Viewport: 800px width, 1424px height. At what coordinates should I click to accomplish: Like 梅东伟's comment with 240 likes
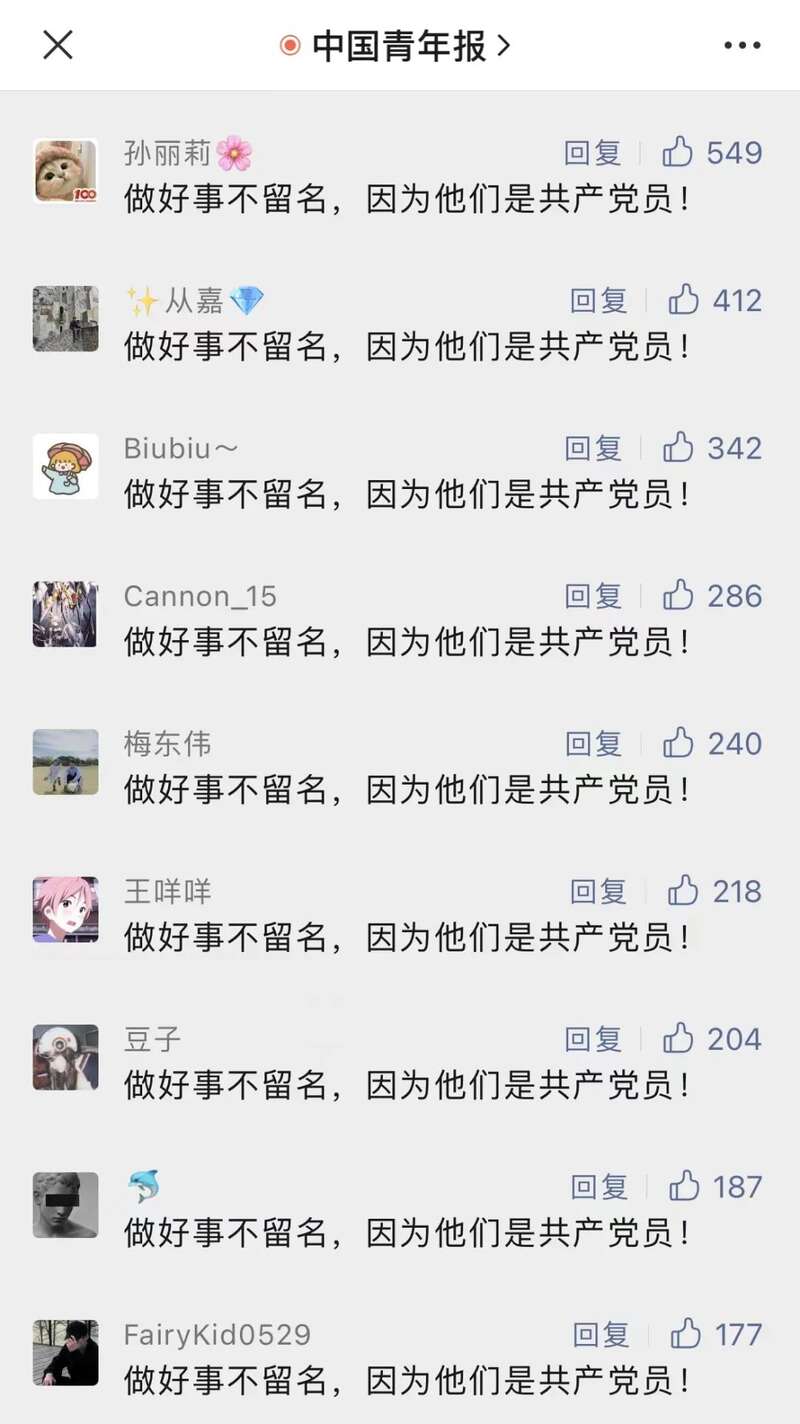pyautogui.click(x=678, y=744)
